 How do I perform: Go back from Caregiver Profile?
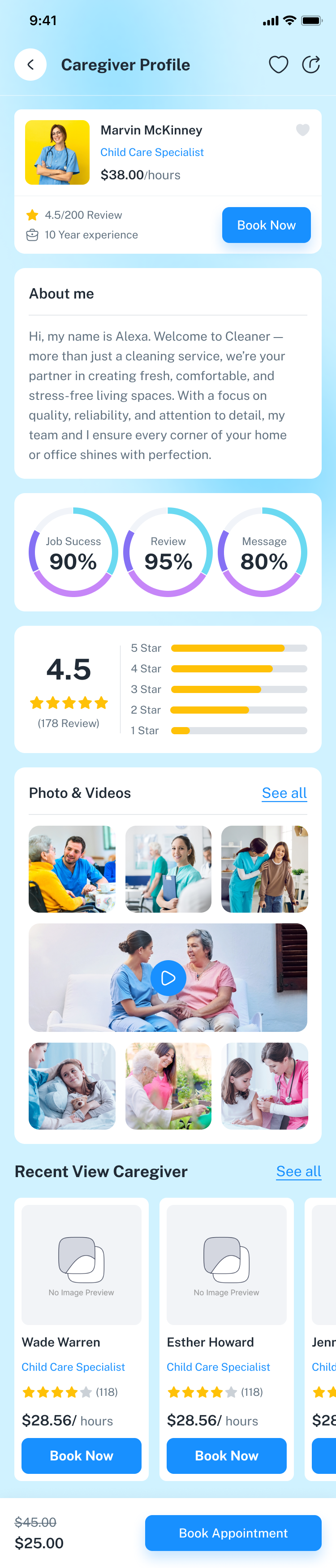tap(30, 65)
